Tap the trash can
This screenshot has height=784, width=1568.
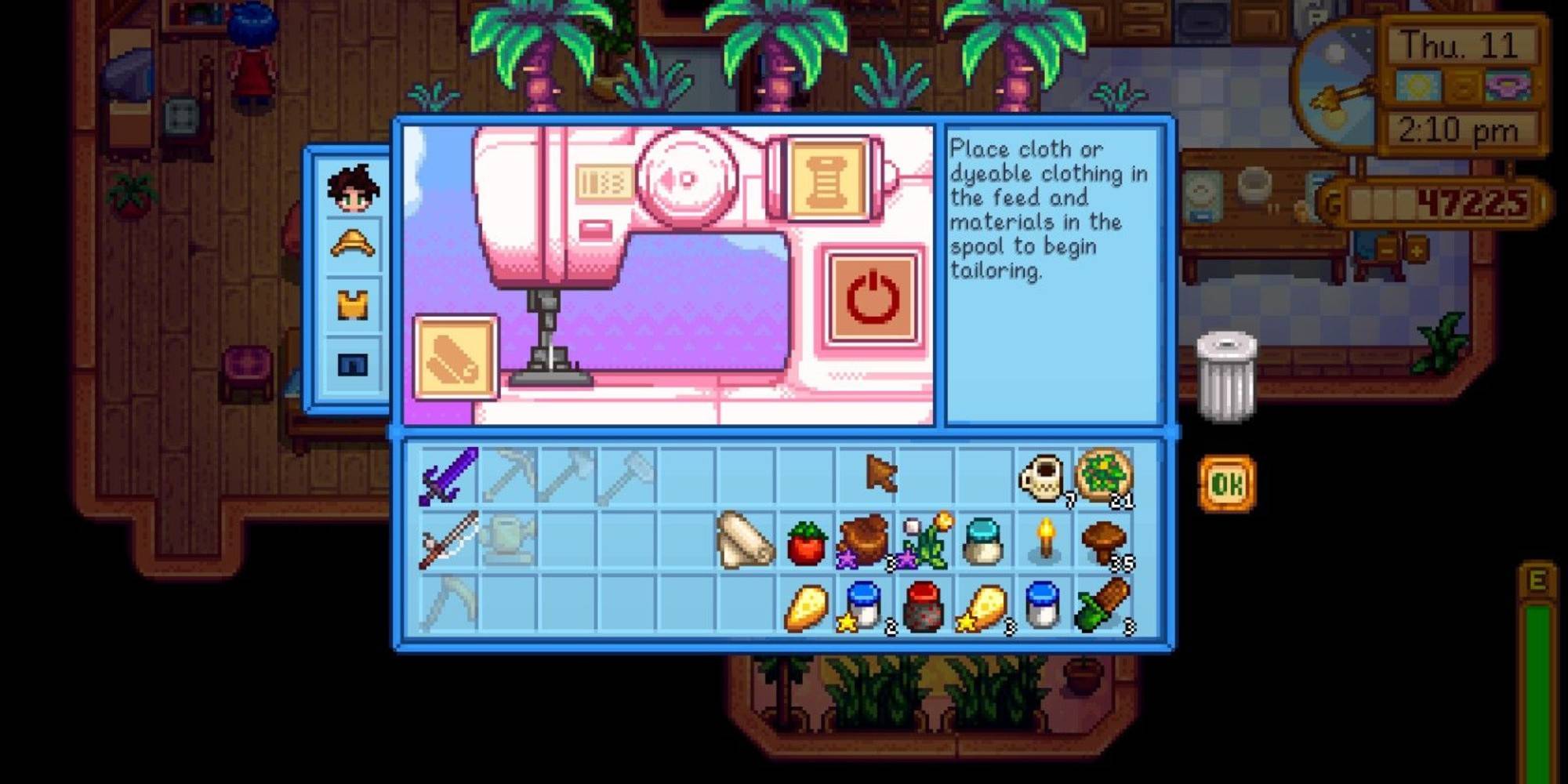tap(1226, 375)
